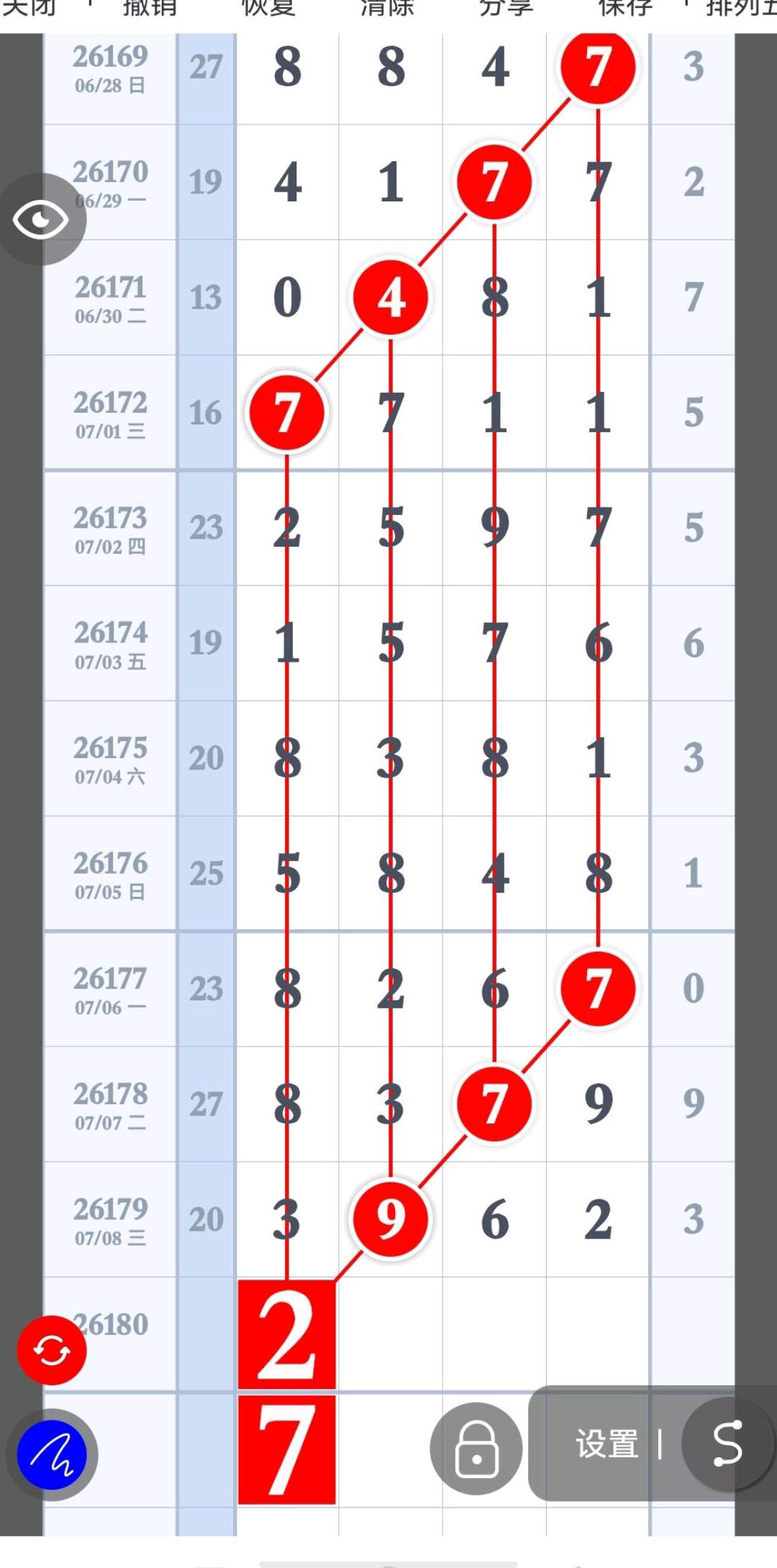This screenshot has height=1568, width=777.
Task: Tap the red refresh circle button
Action: click(52, 1351)
